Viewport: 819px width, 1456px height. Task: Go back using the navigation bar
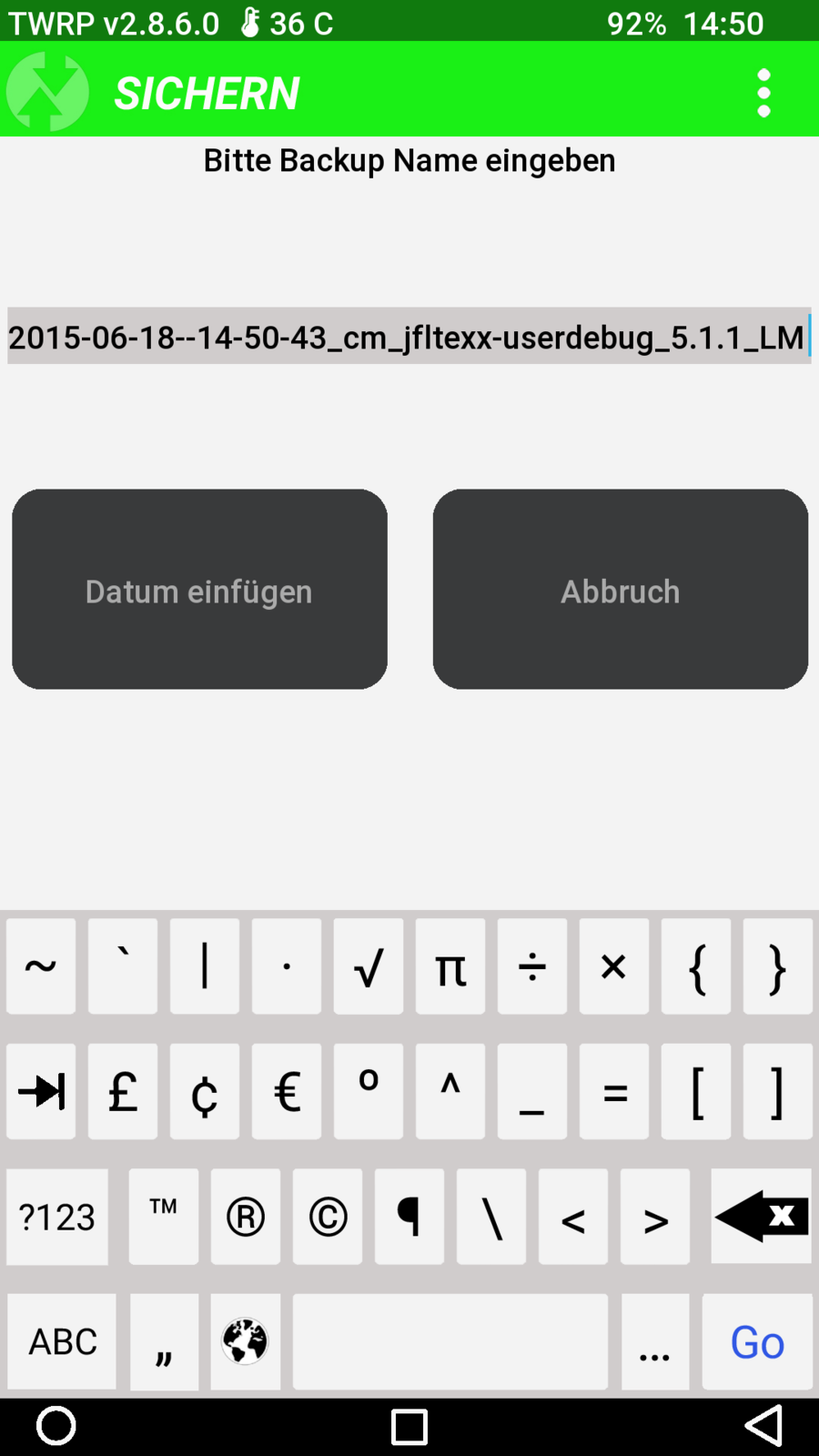[x=763, y=1425]
